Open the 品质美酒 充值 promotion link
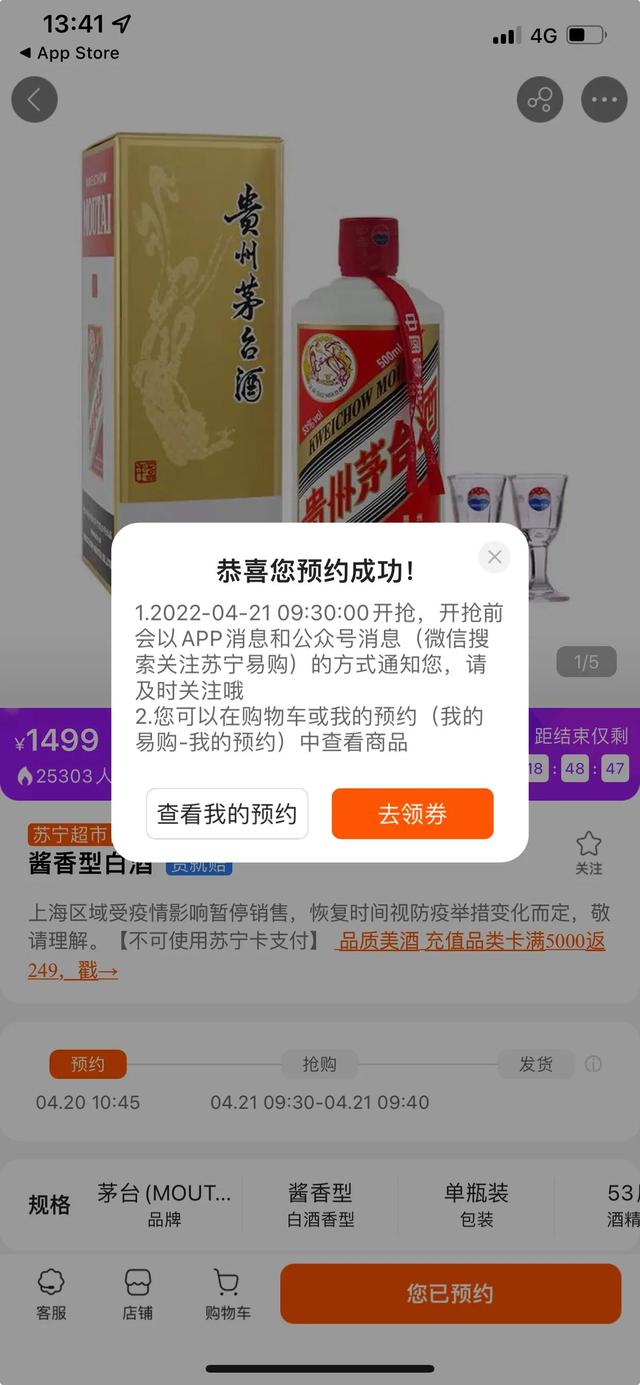Screen dimensions: 640x1385 point(470,941)
